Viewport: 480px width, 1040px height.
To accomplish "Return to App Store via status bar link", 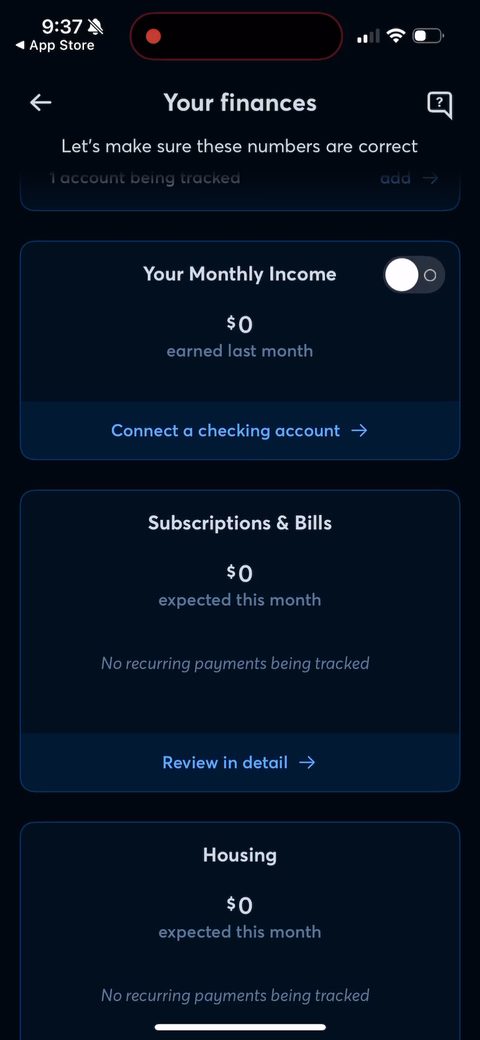I will 55,46.
